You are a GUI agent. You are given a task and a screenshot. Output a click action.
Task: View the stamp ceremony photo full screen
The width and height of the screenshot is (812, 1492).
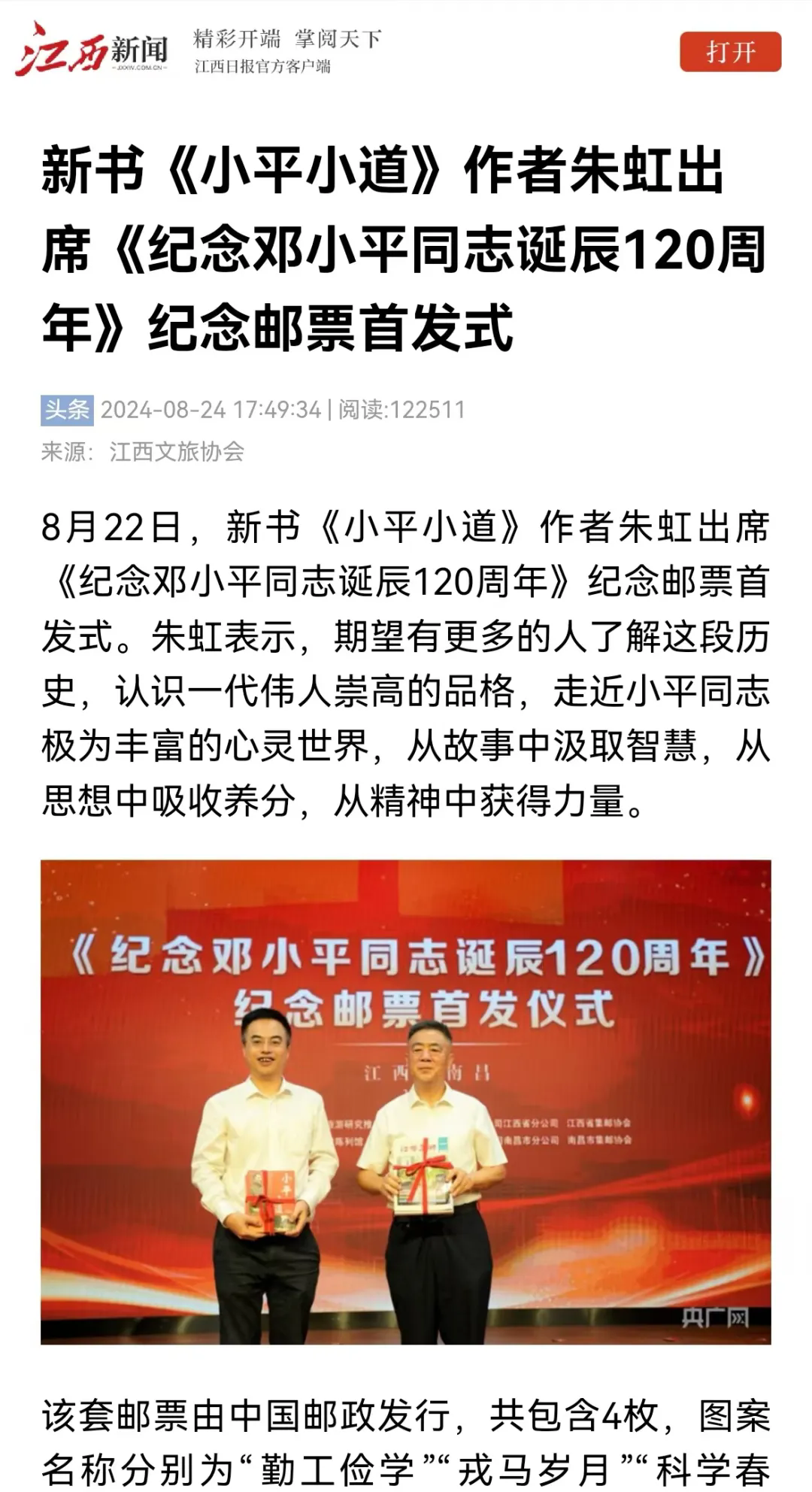406,1101
